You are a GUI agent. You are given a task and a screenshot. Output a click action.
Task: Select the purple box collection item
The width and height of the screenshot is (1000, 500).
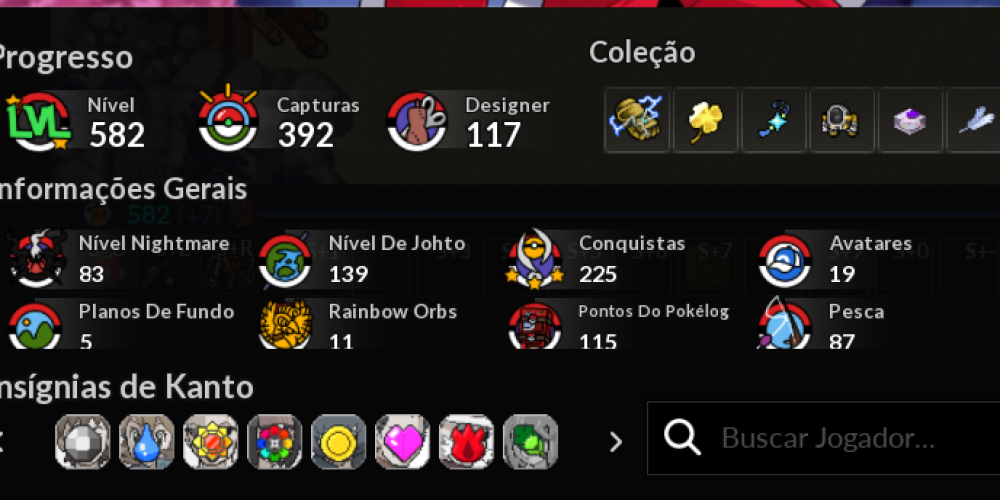(910, 120)
